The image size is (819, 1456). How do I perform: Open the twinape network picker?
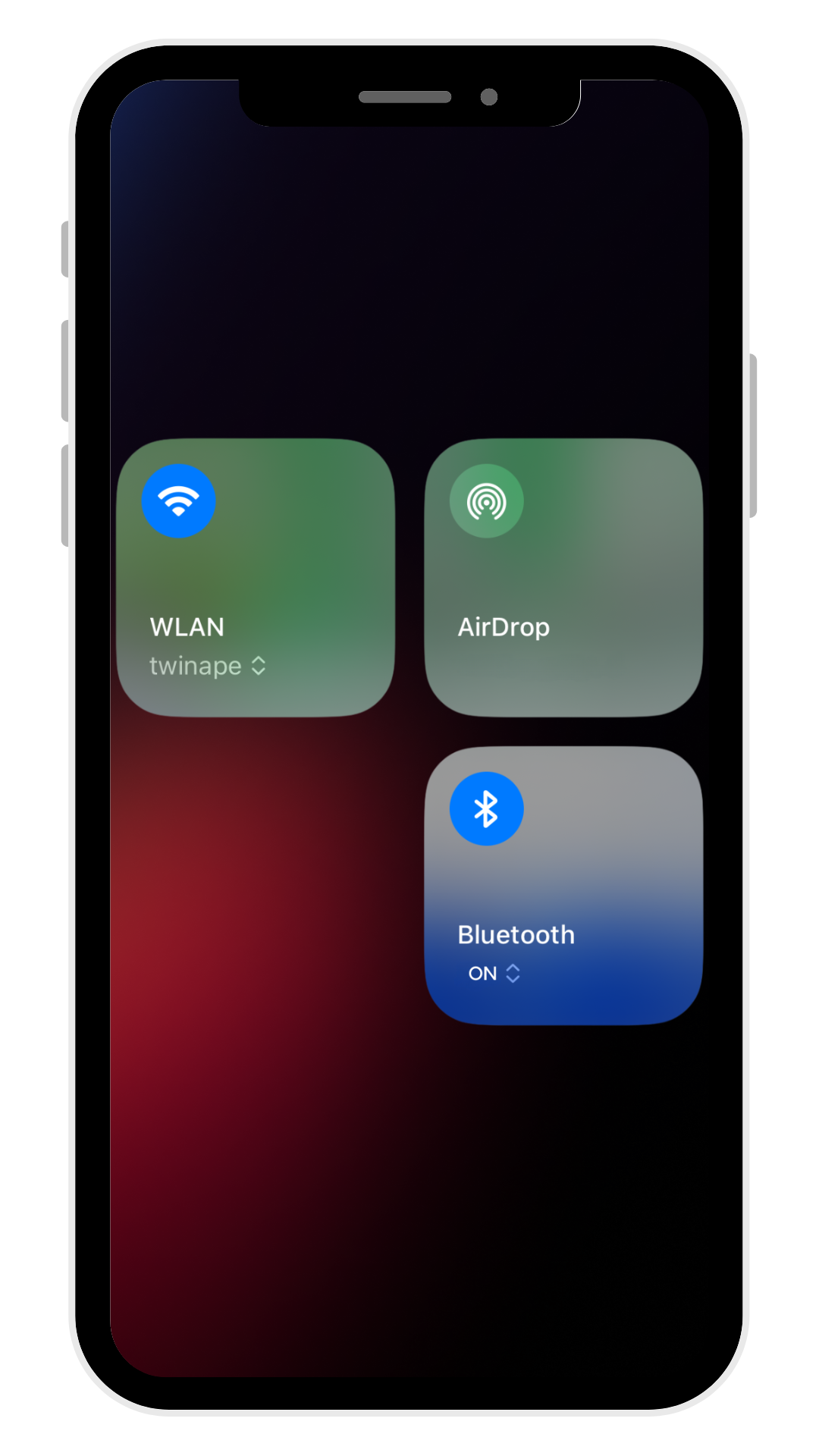pos(208,666)
